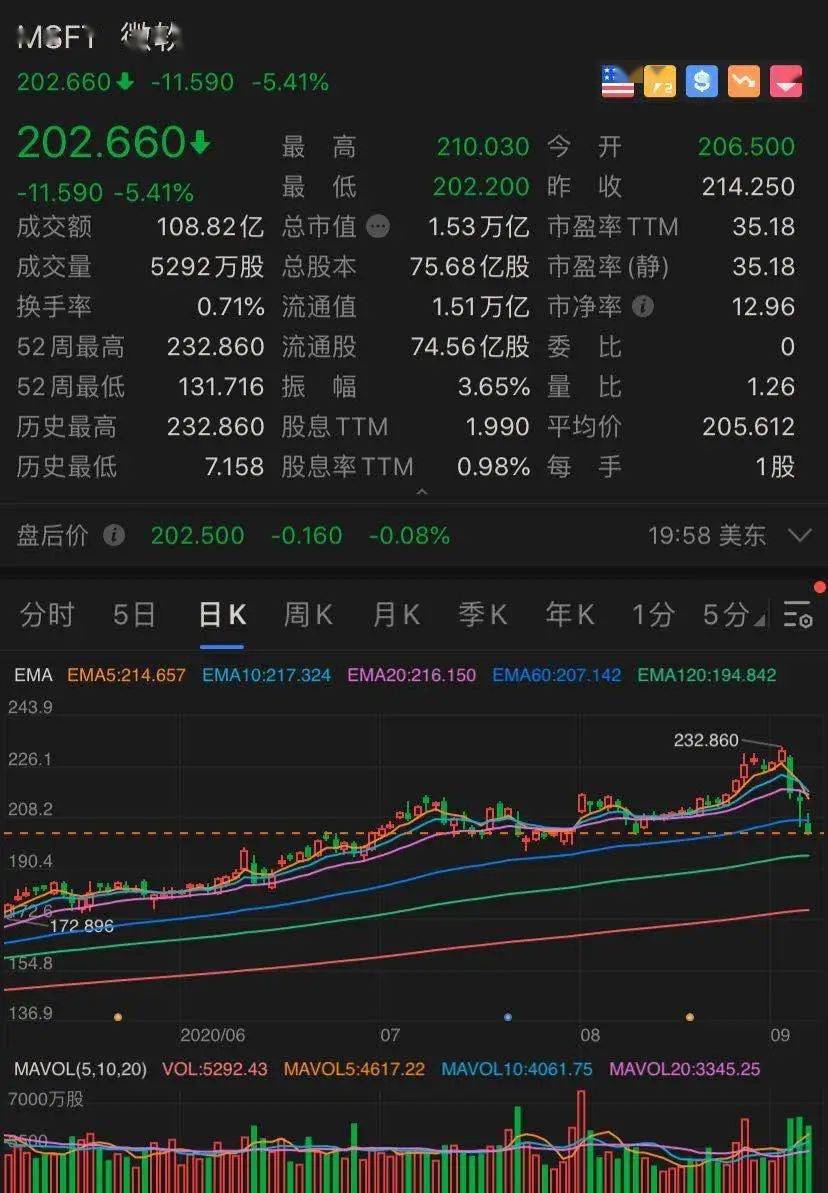
Task: Switch to the 月K monthly chart tab
Action: coord(395,615)
